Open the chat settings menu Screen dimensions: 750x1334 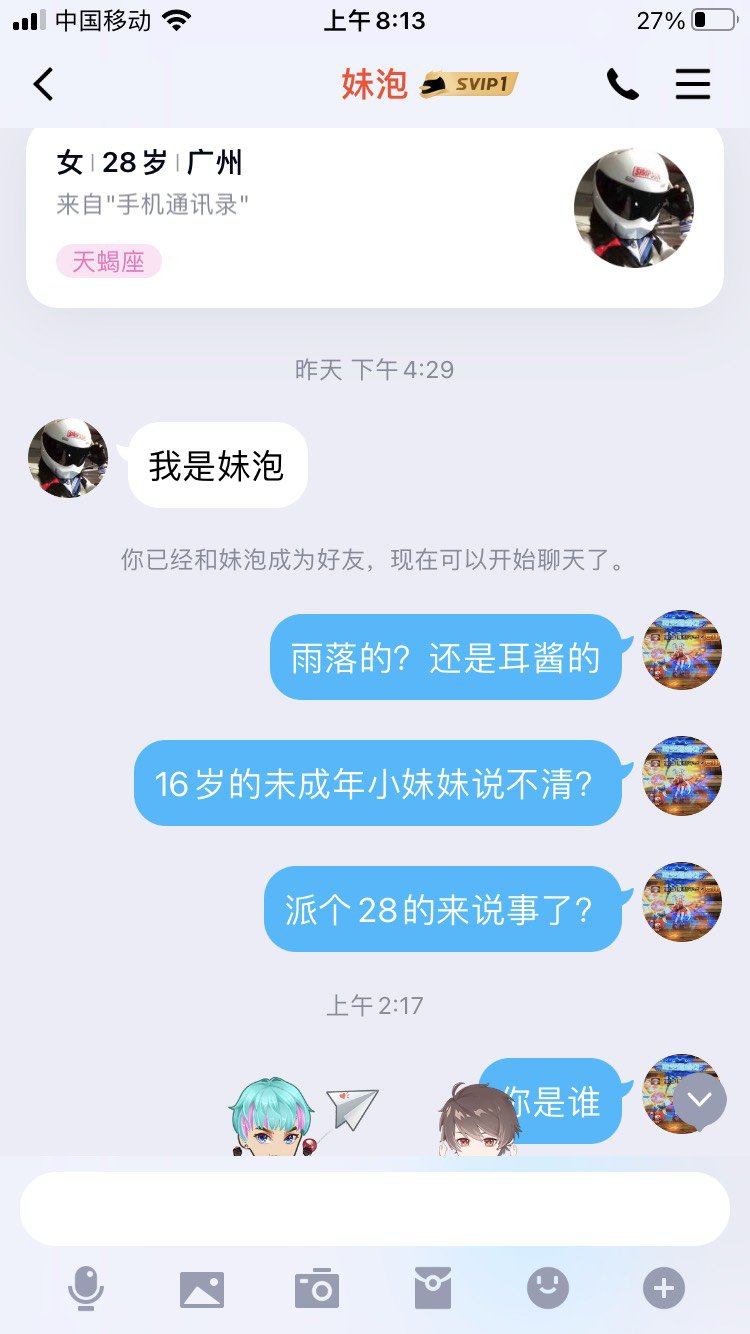(x=693, y=84)
